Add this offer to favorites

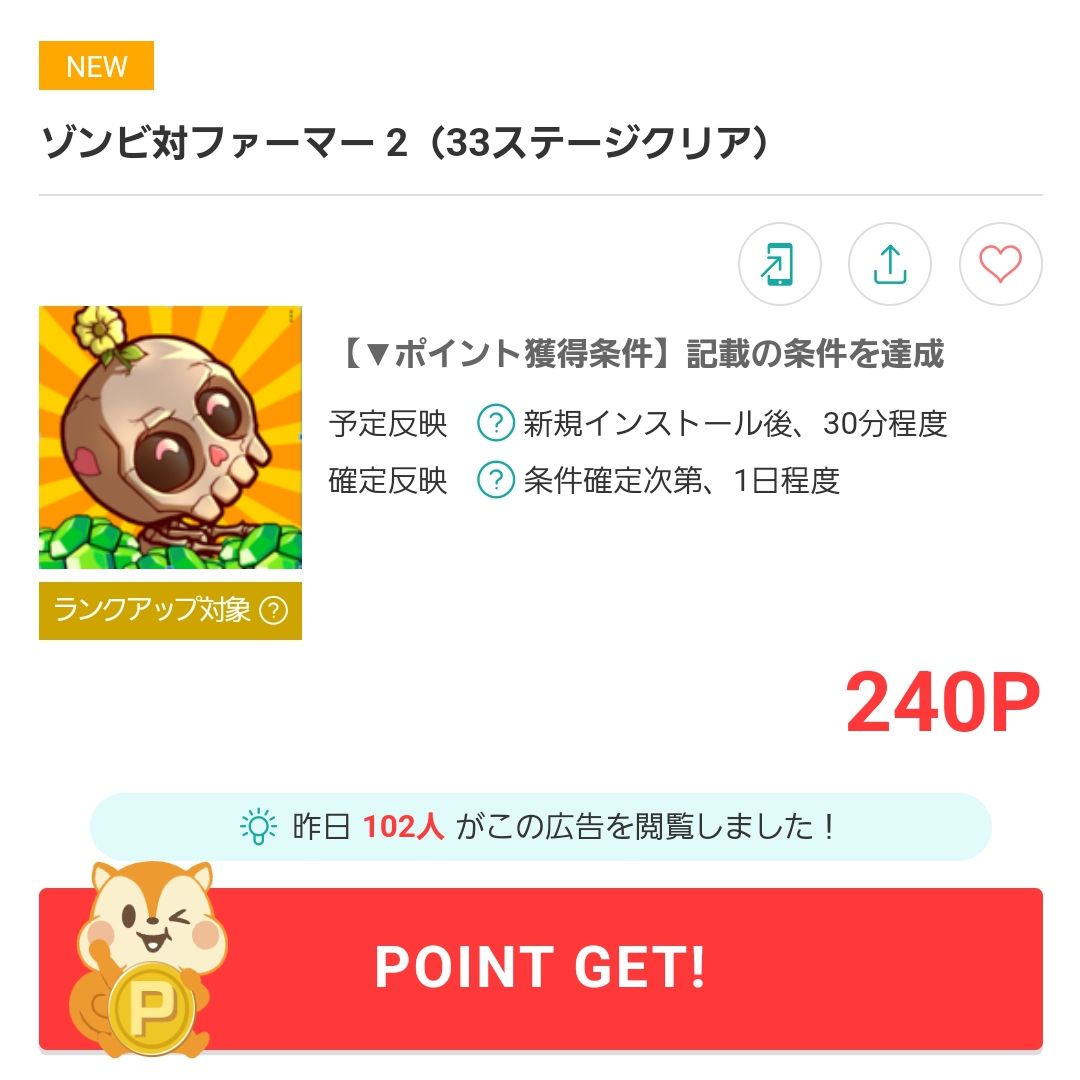point(1000,265)
